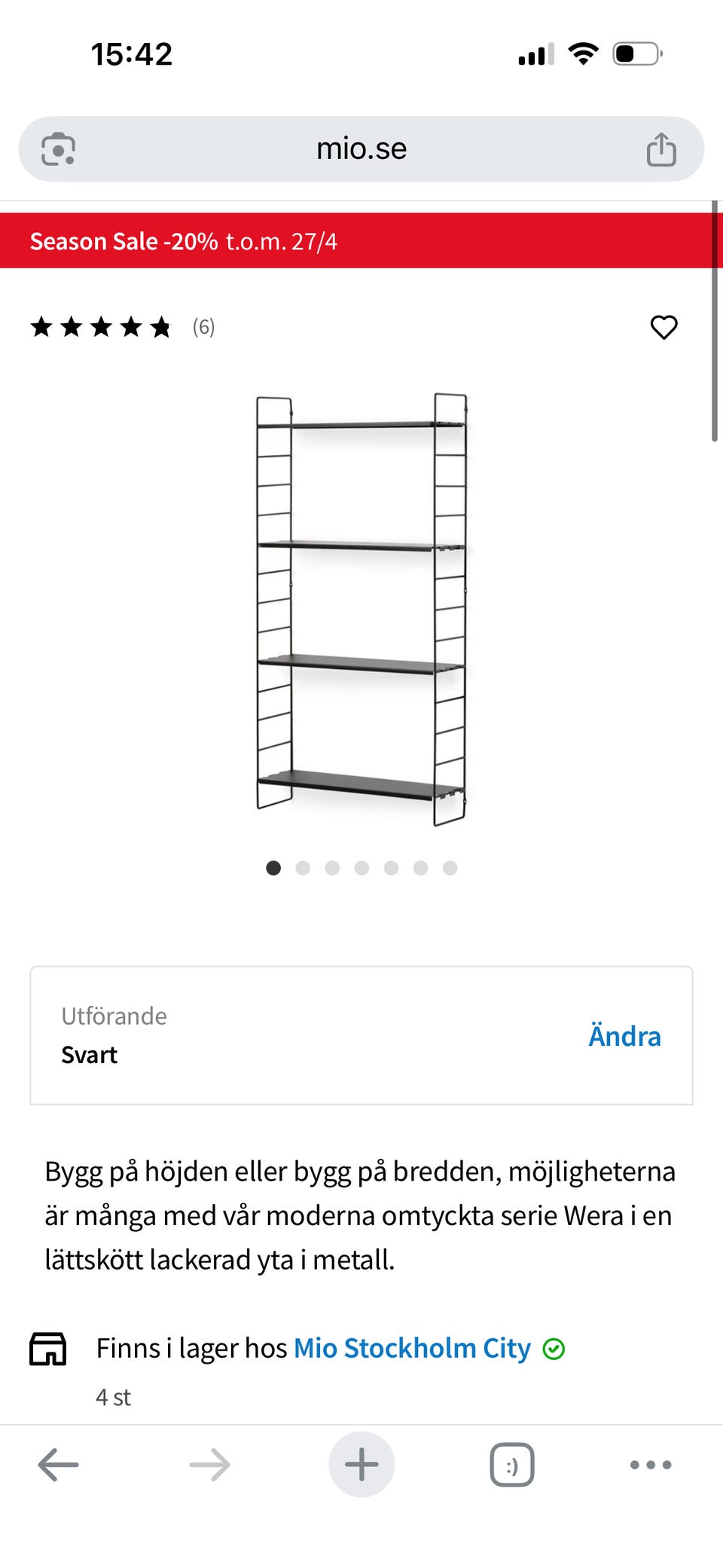The height and width of the screenshot is (1568, 723).
Task: Open a new tab with the plus icon
Action: click(361, 1464)
